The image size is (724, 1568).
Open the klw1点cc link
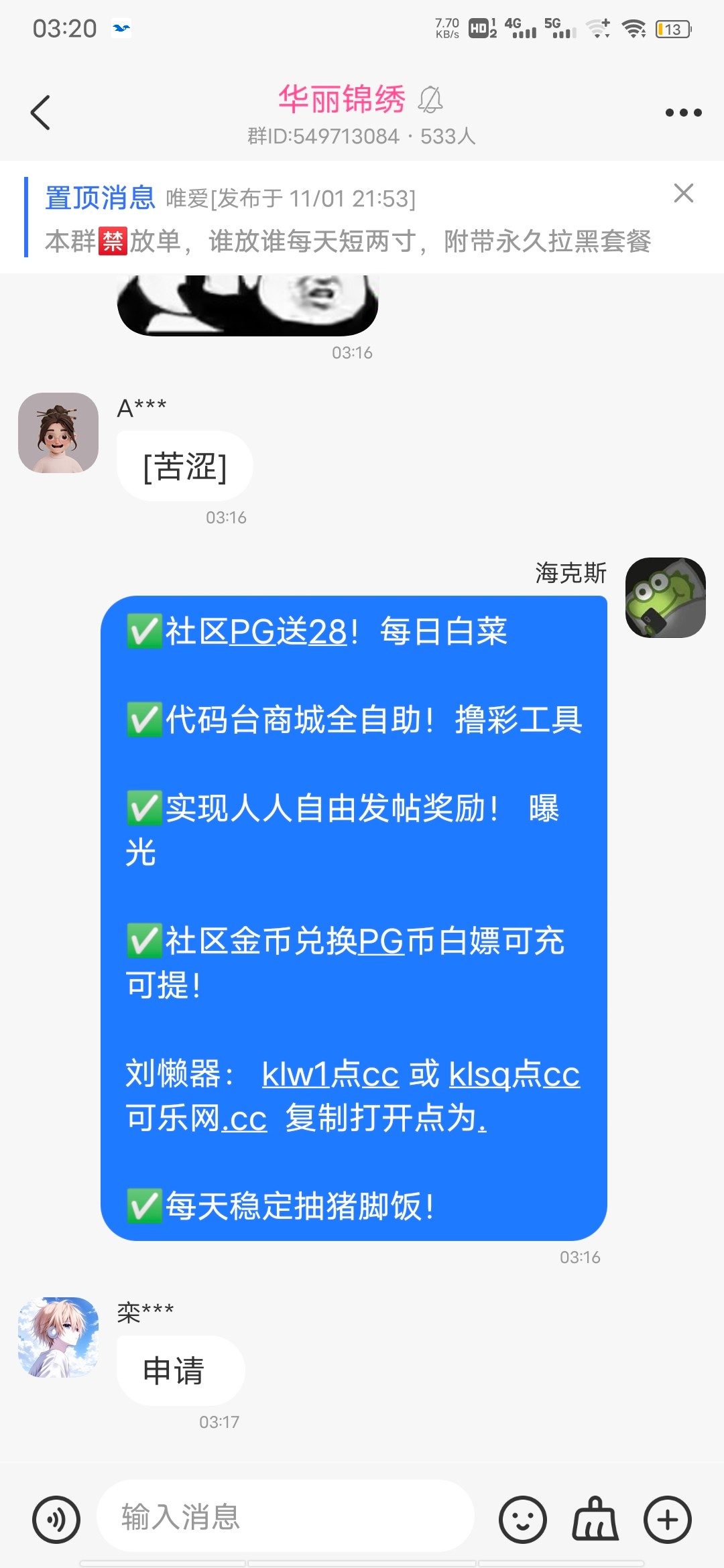[330, 1075]
